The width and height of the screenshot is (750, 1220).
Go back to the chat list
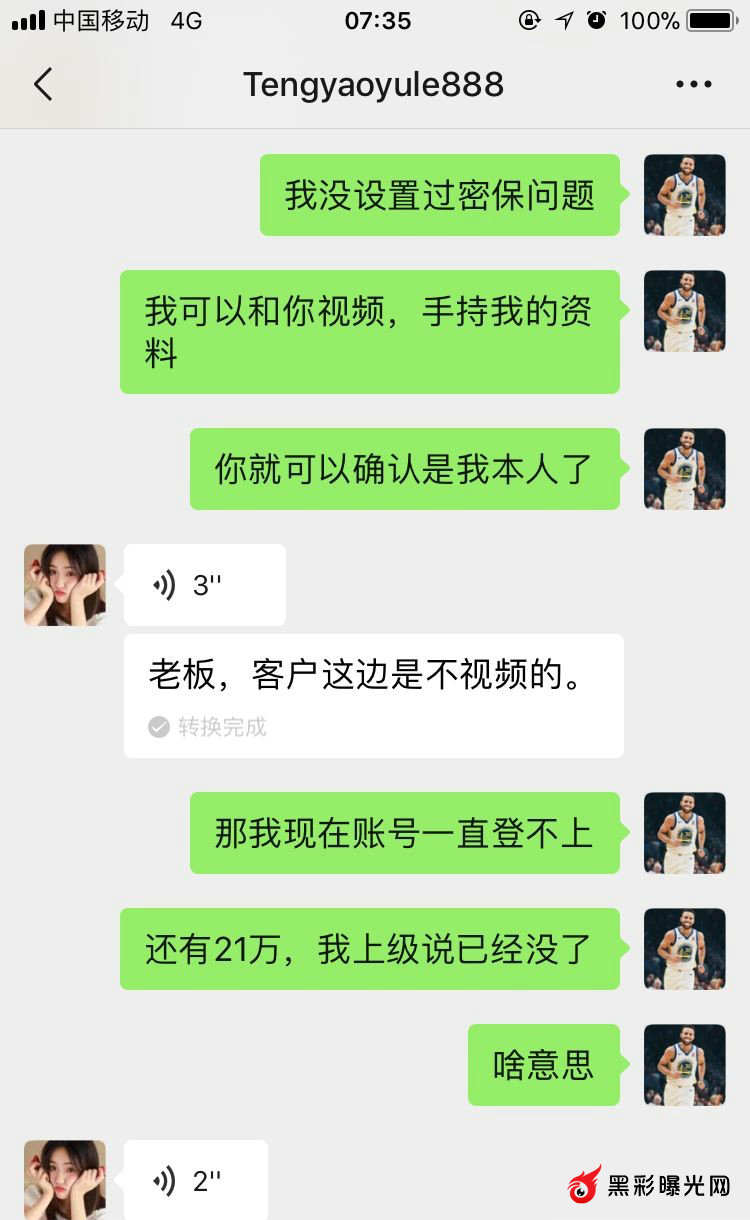(x=43, y=85)
